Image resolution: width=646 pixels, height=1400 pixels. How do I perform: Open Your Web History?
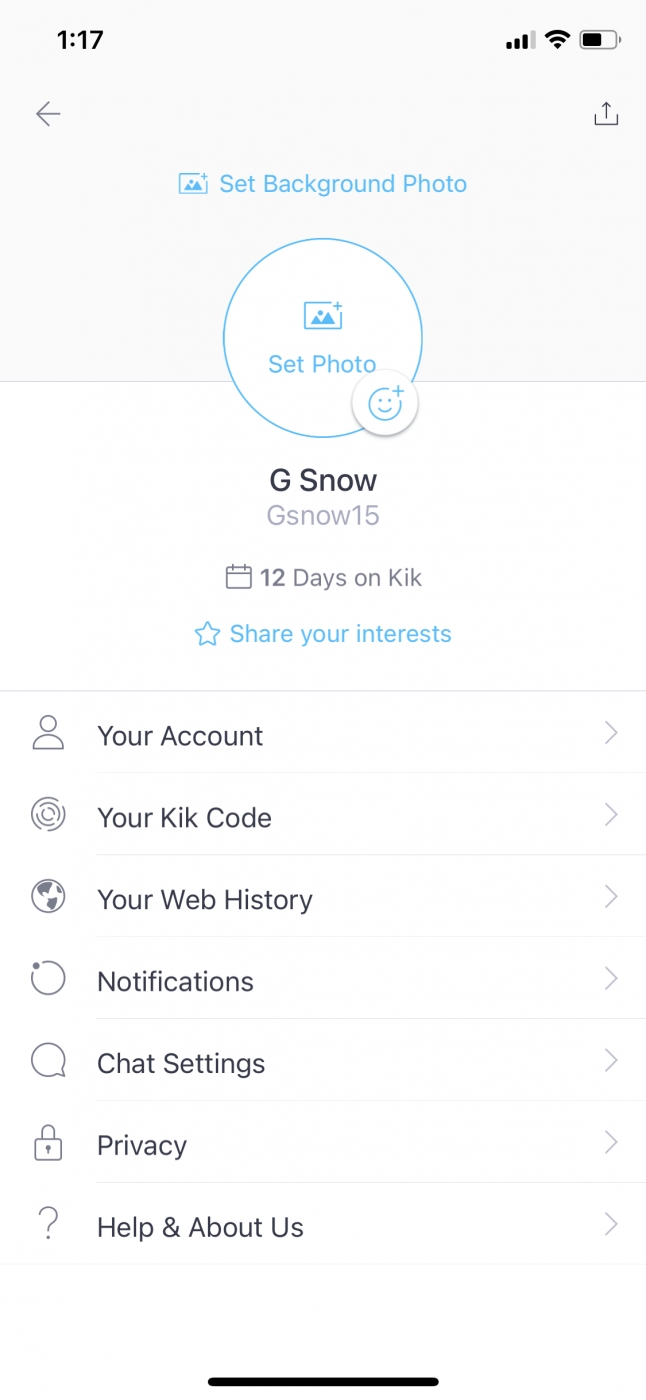323,899
